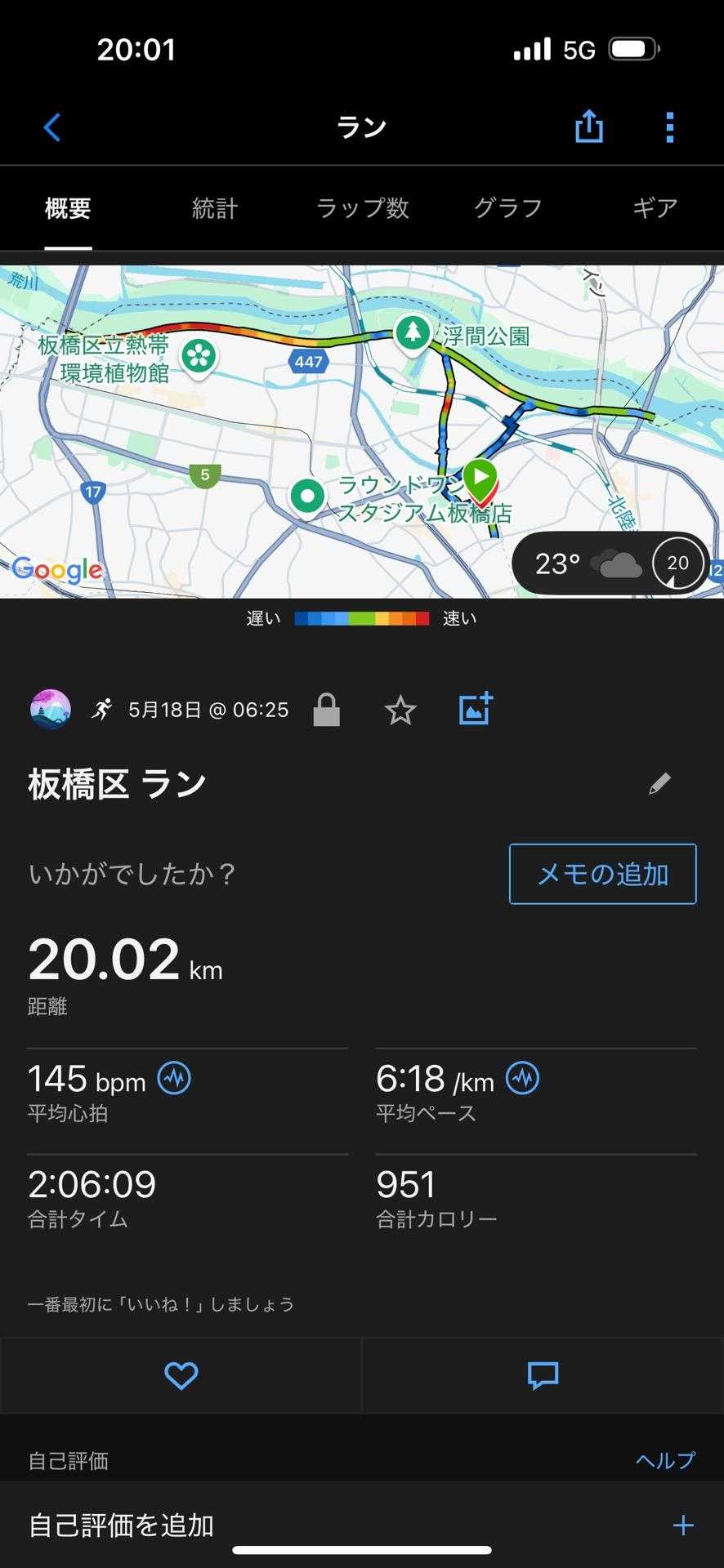Screen dimensions: 724x1568
Task: Add a self evaluation via 自己評価を追加
Action: tap(361, 1526)
